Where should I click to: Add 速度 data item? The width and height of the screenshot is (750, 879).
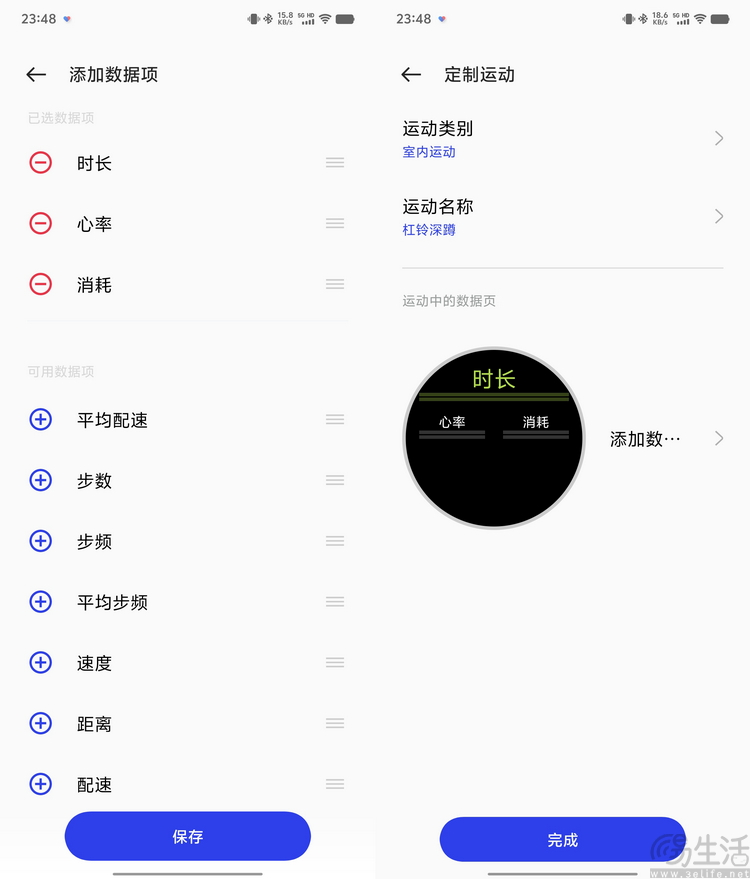41,662
